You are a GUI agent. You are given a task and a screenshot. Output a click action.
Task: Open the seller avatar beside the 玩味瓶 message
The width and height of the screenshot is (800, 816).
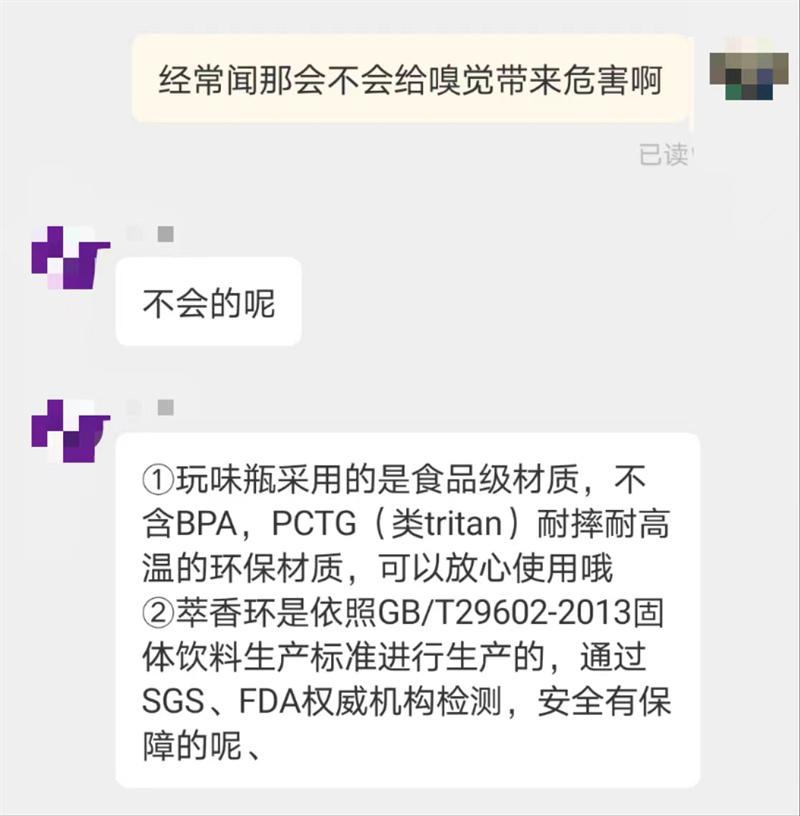click(70, 431)
